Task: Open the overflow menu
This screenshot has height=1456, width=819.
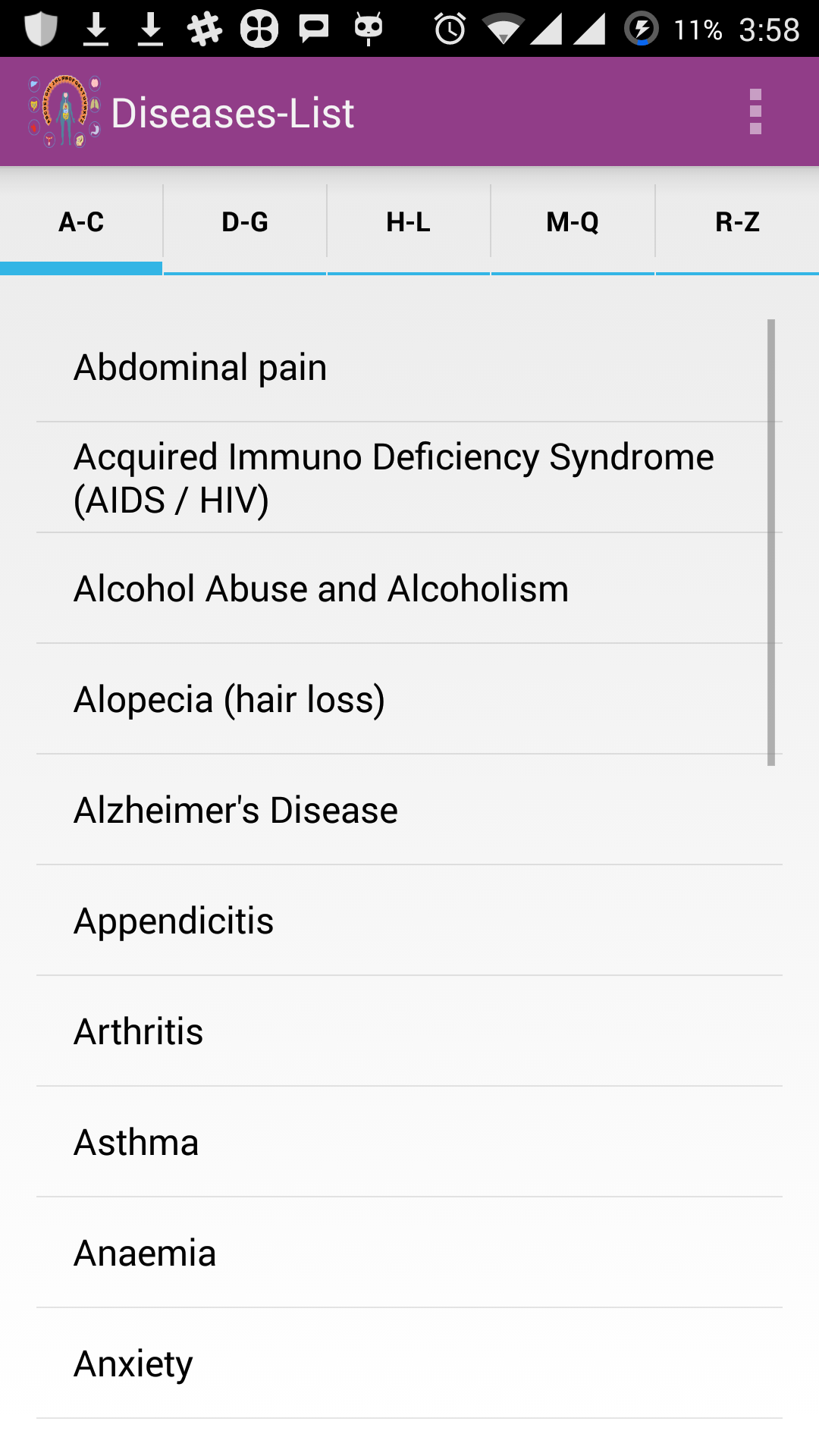Action: pos(755,112)
